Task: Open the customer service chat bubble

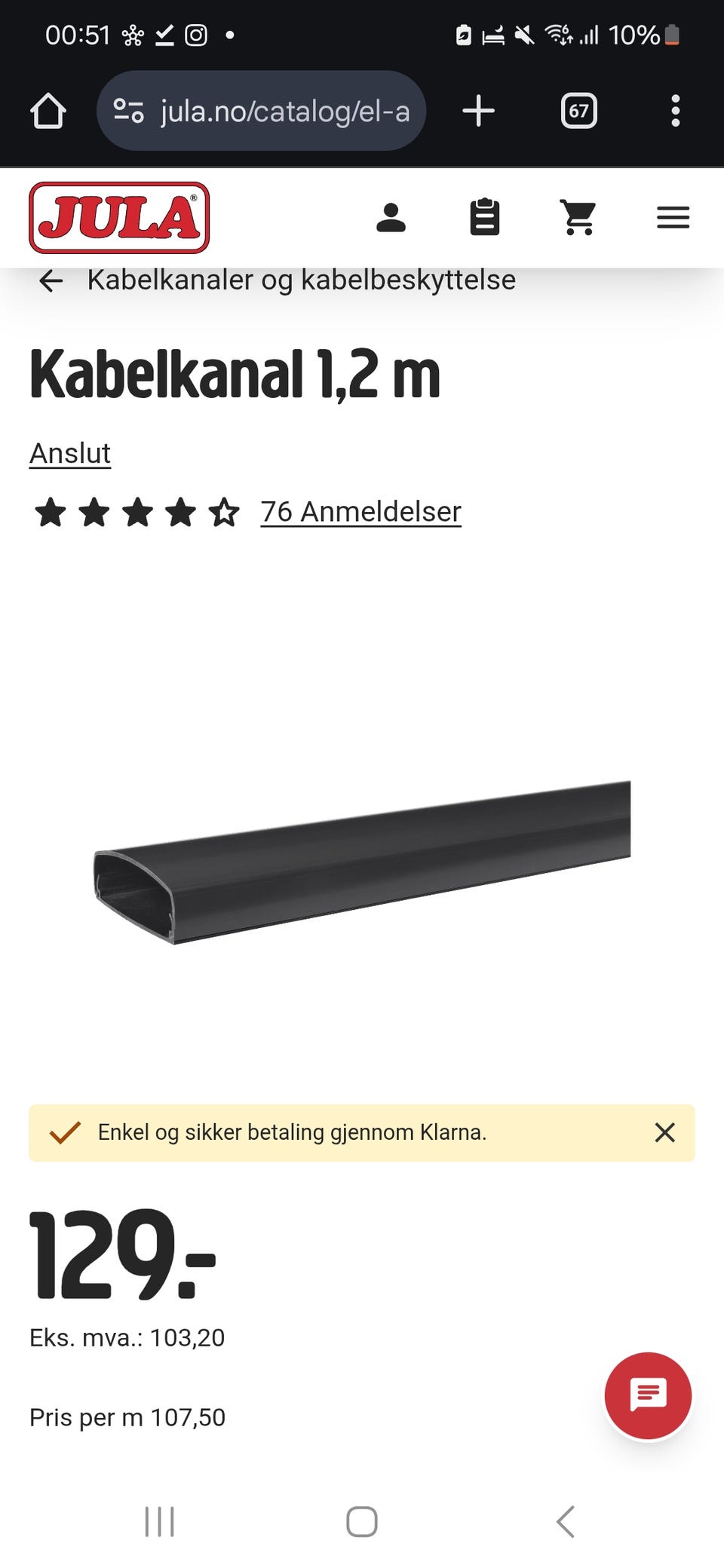Action: (647, 1395)
